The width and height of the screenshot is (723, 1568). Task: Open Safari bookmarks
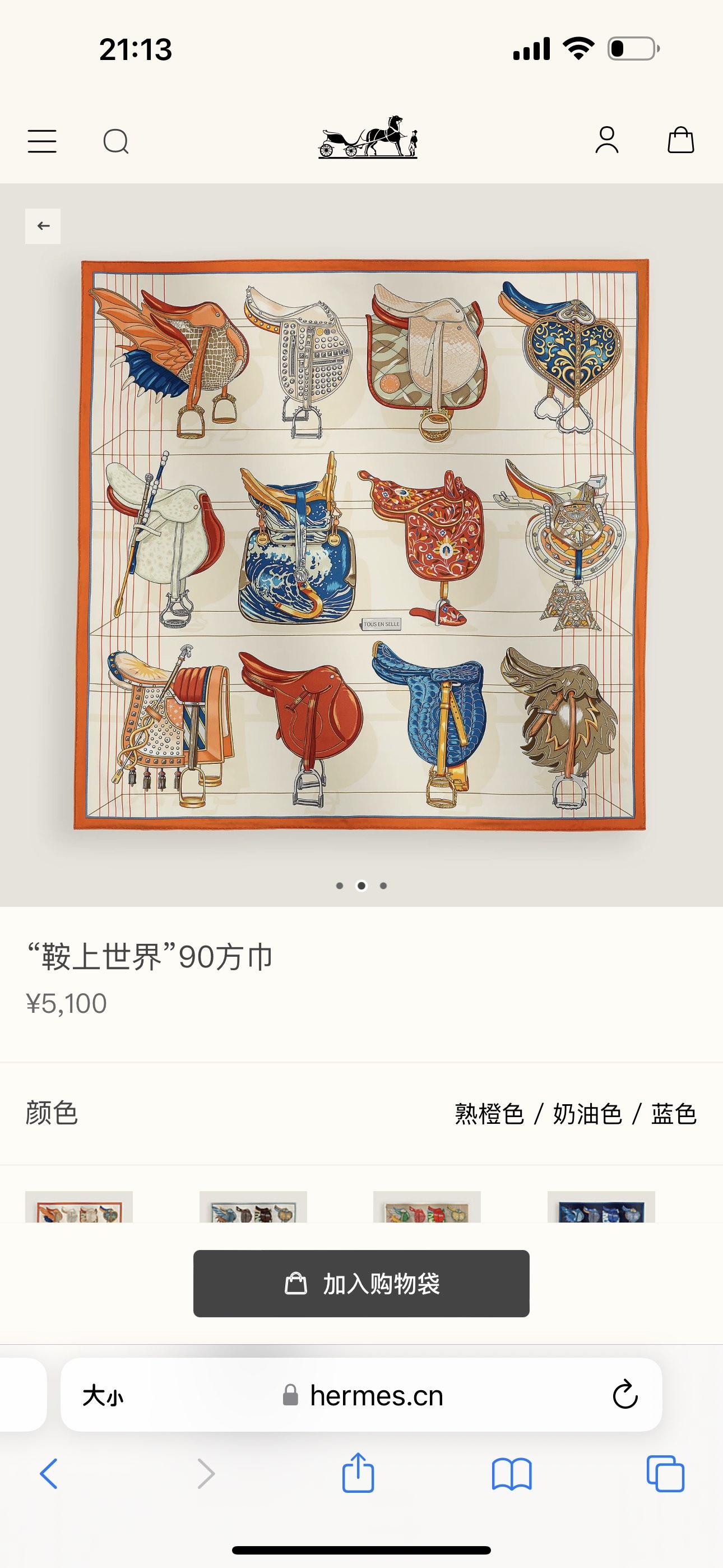512,1474
